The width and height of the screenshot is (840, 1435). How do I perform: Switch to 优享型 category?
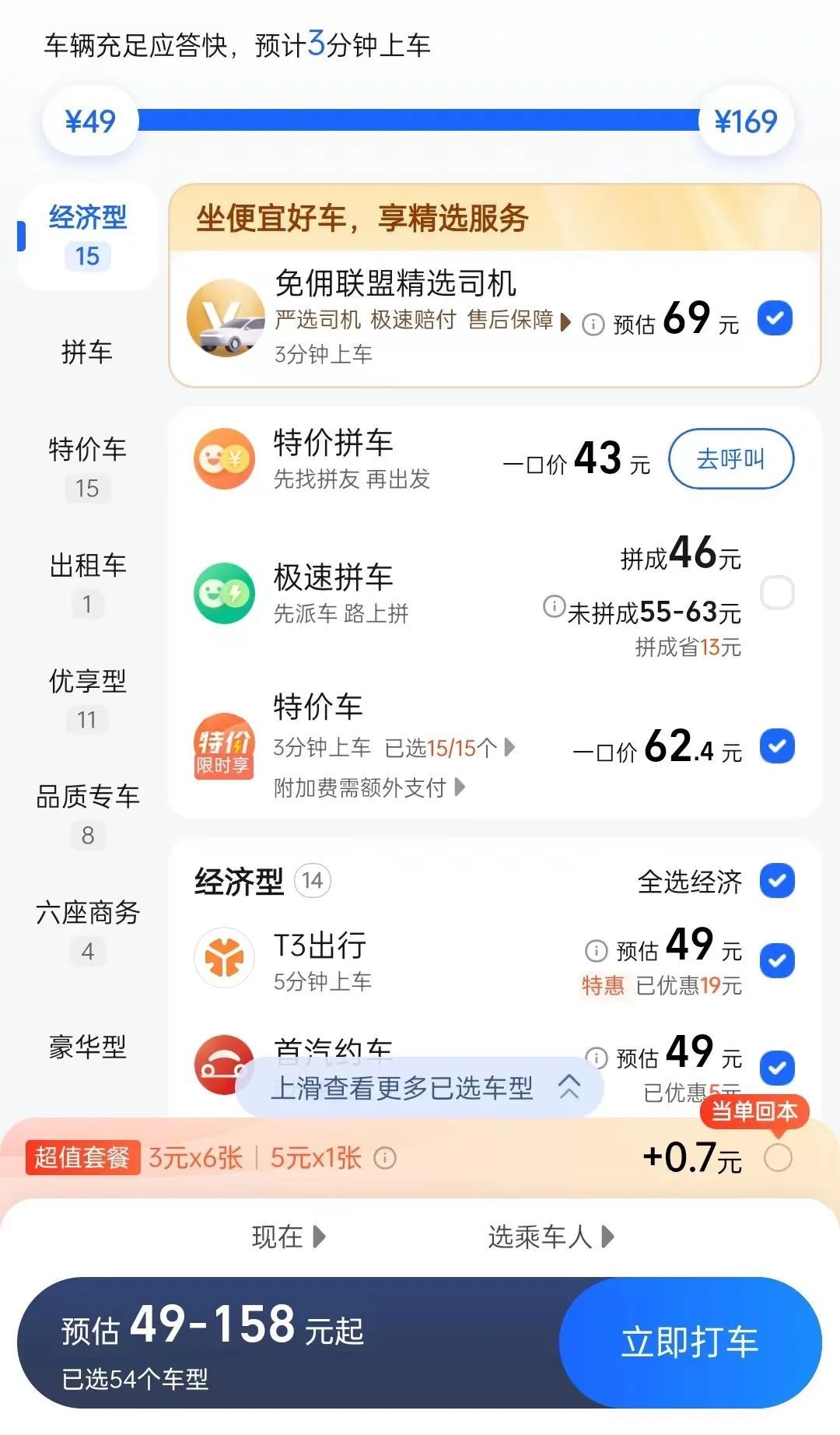pyautogui.click(x=87, y=696)
